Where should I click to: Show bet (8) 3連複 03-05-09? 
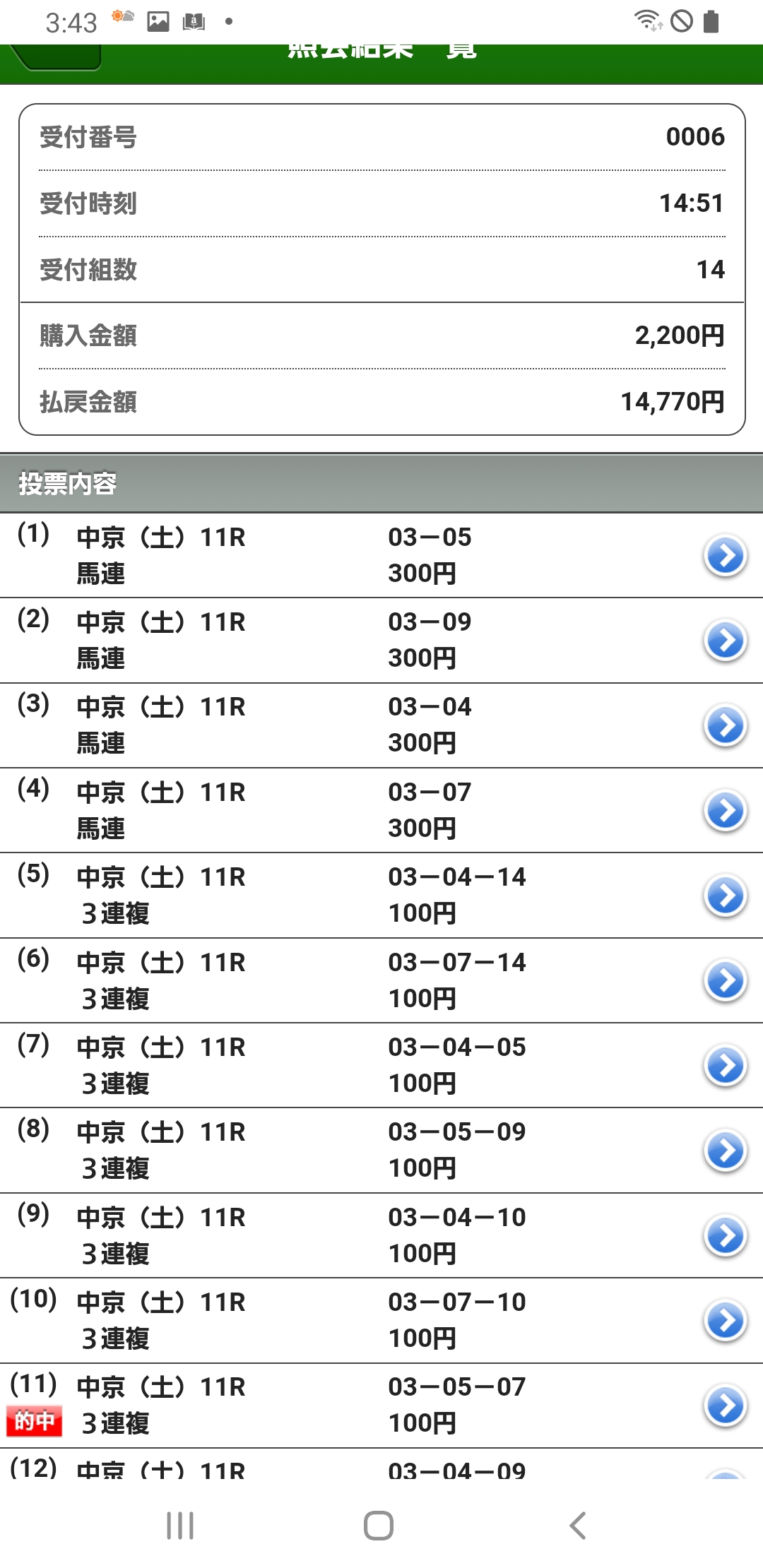[725, 1151]
